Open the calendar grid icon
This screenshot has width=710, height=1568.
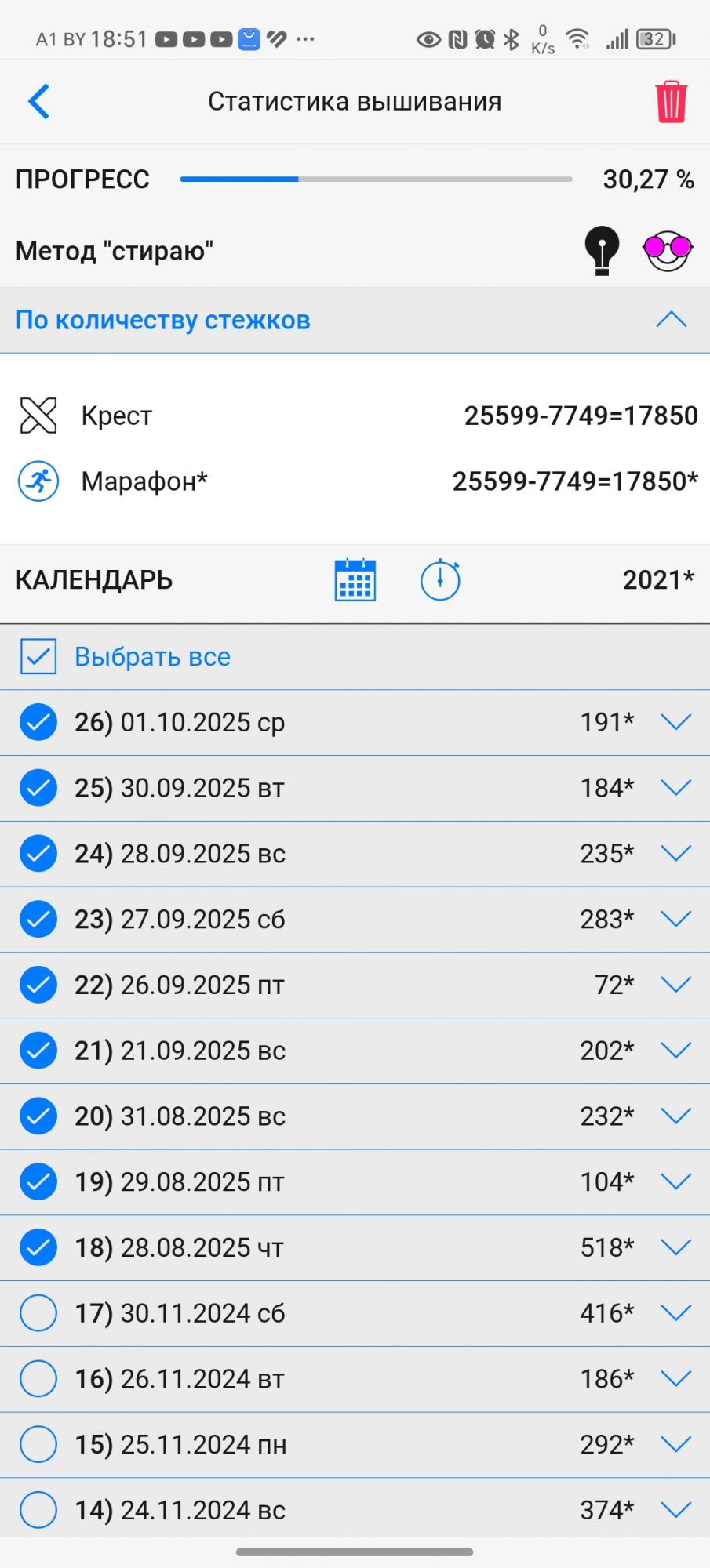[x=355, y=580]
